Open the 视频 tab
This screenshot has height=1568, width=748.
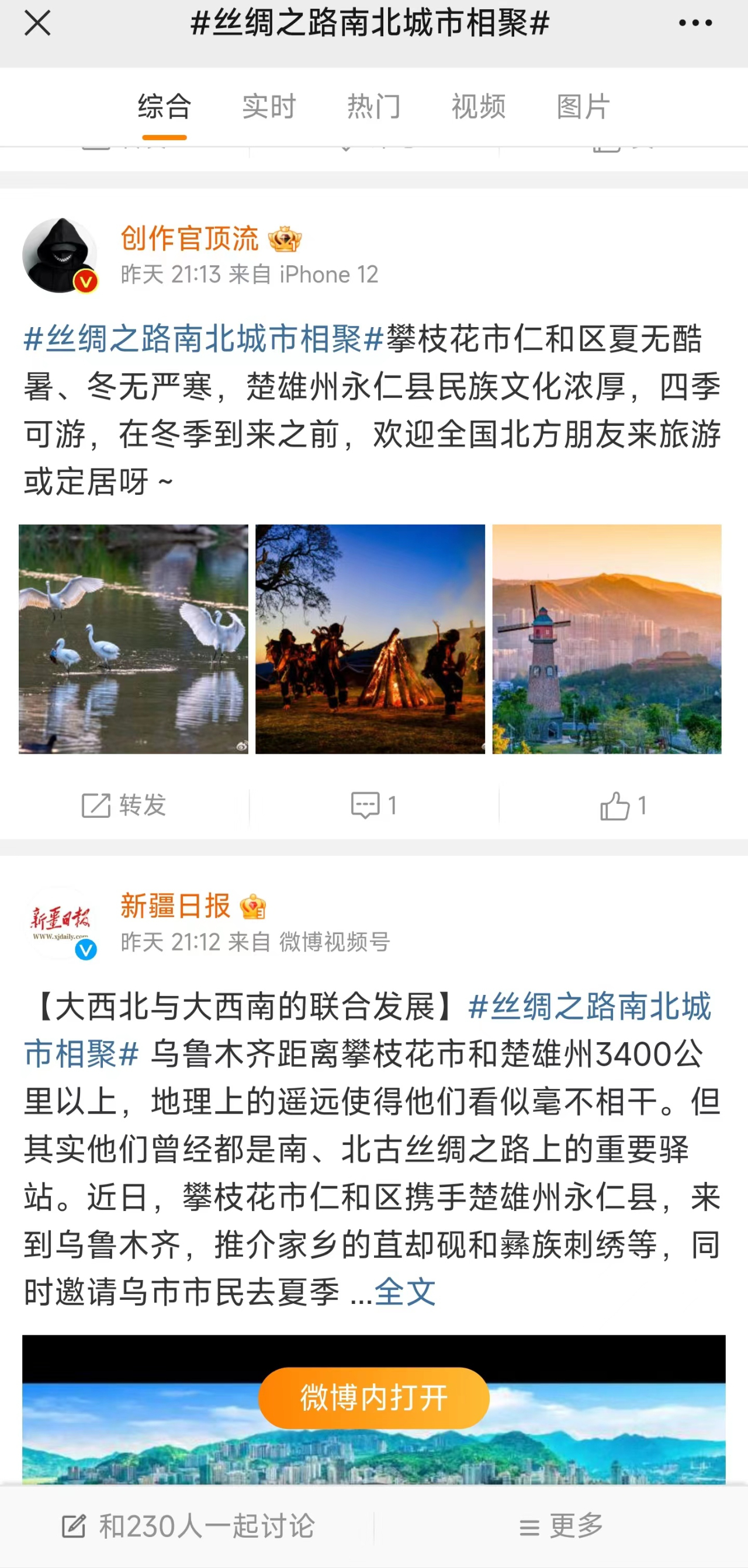(478, 106)
